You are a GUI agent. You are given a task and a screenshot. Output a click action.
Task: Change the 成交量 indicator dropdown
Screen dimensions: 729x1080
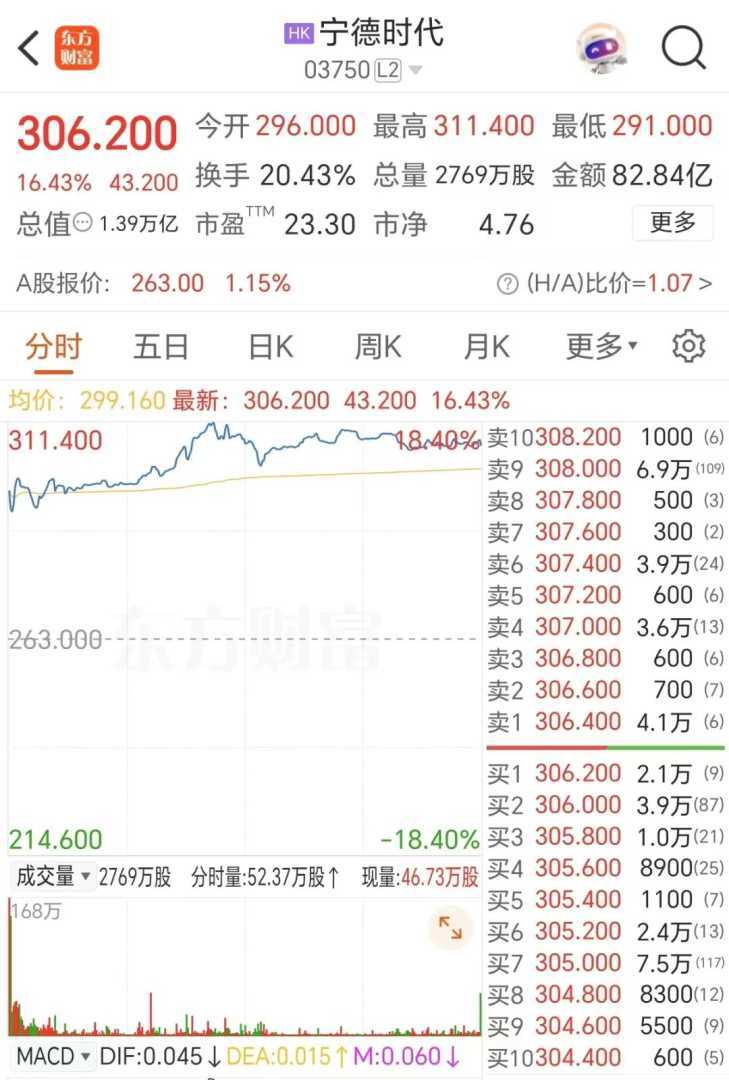tap(55, 878)
